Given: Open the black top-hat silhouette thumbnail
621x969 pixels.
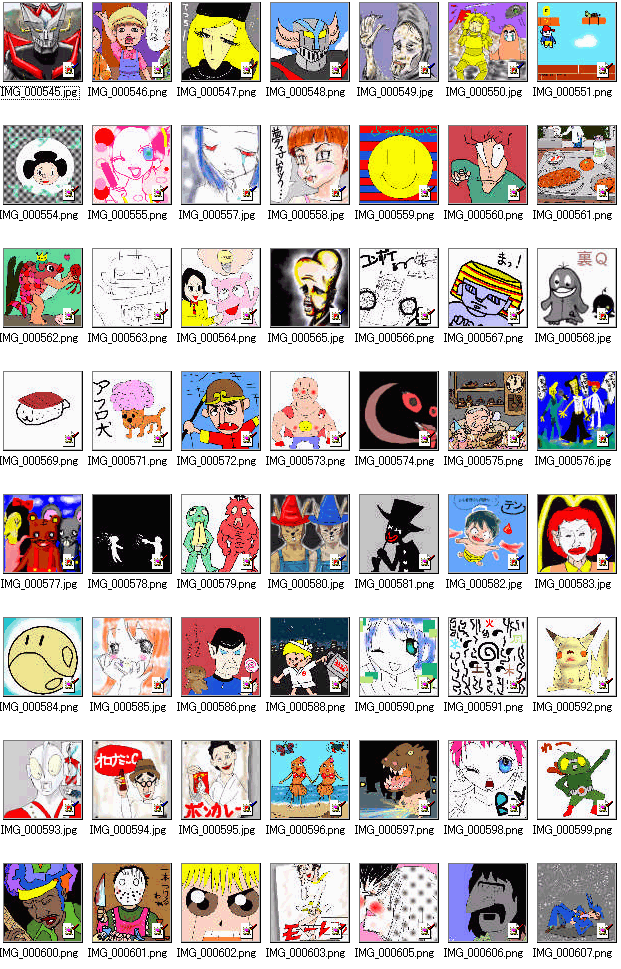Looking at the screenshot, I should [x=398, y=533].
